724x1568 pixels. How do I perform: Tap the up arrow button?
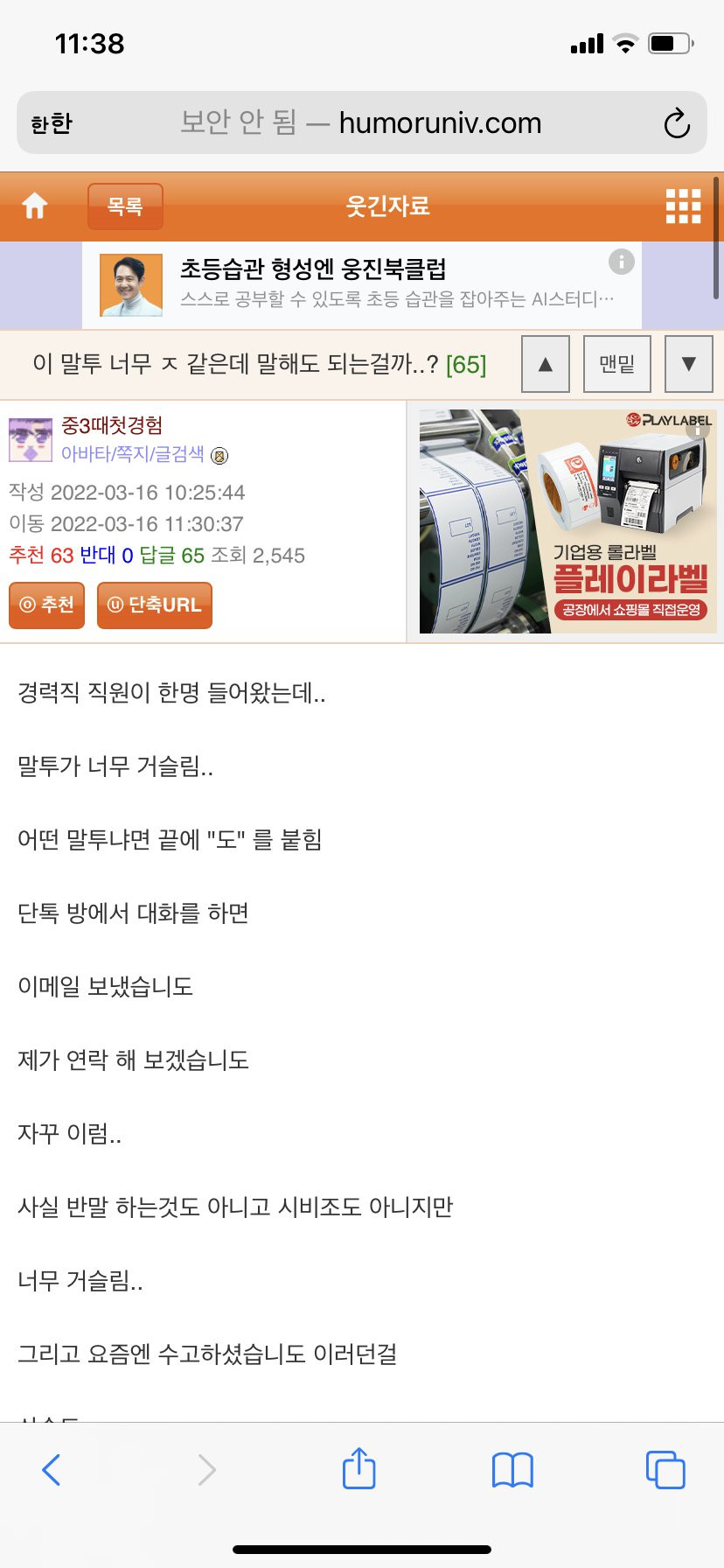(546, 364)
